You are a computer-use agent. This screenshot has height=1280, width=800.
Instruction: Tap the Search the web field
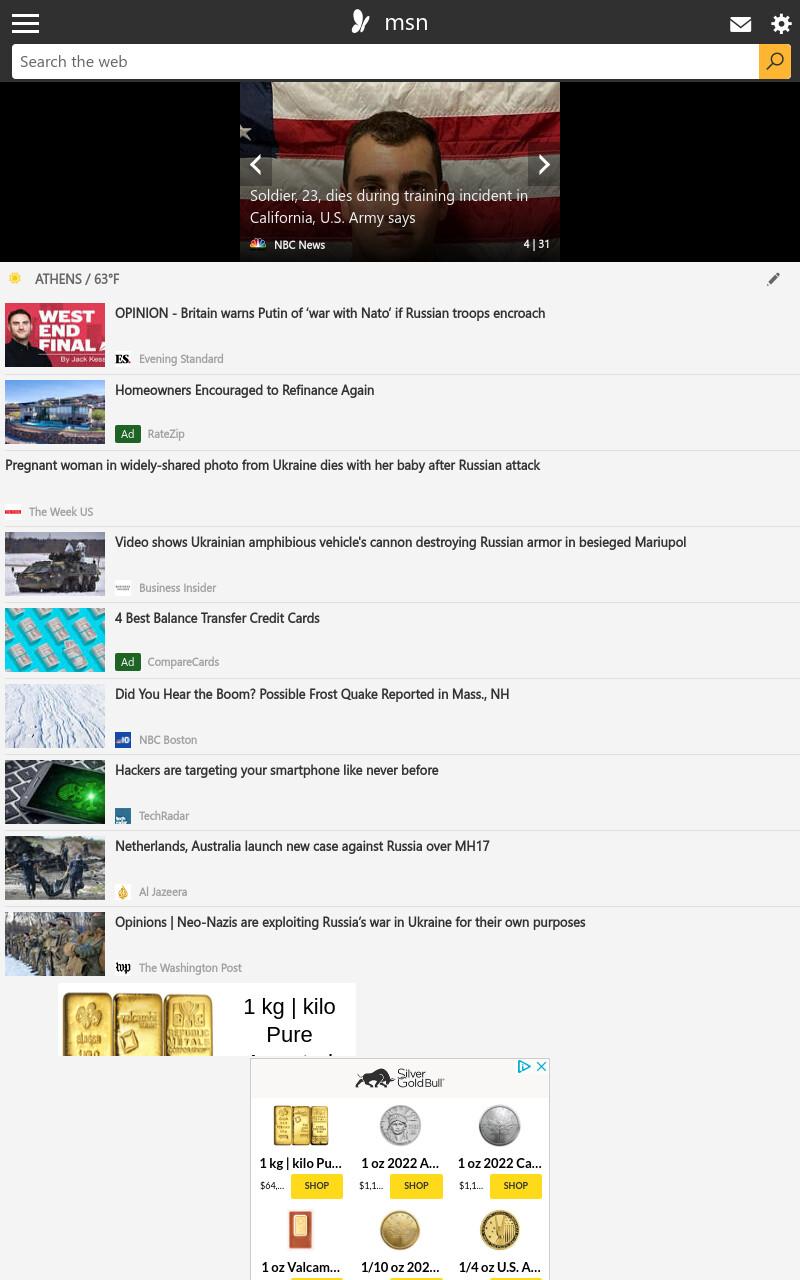385,61
